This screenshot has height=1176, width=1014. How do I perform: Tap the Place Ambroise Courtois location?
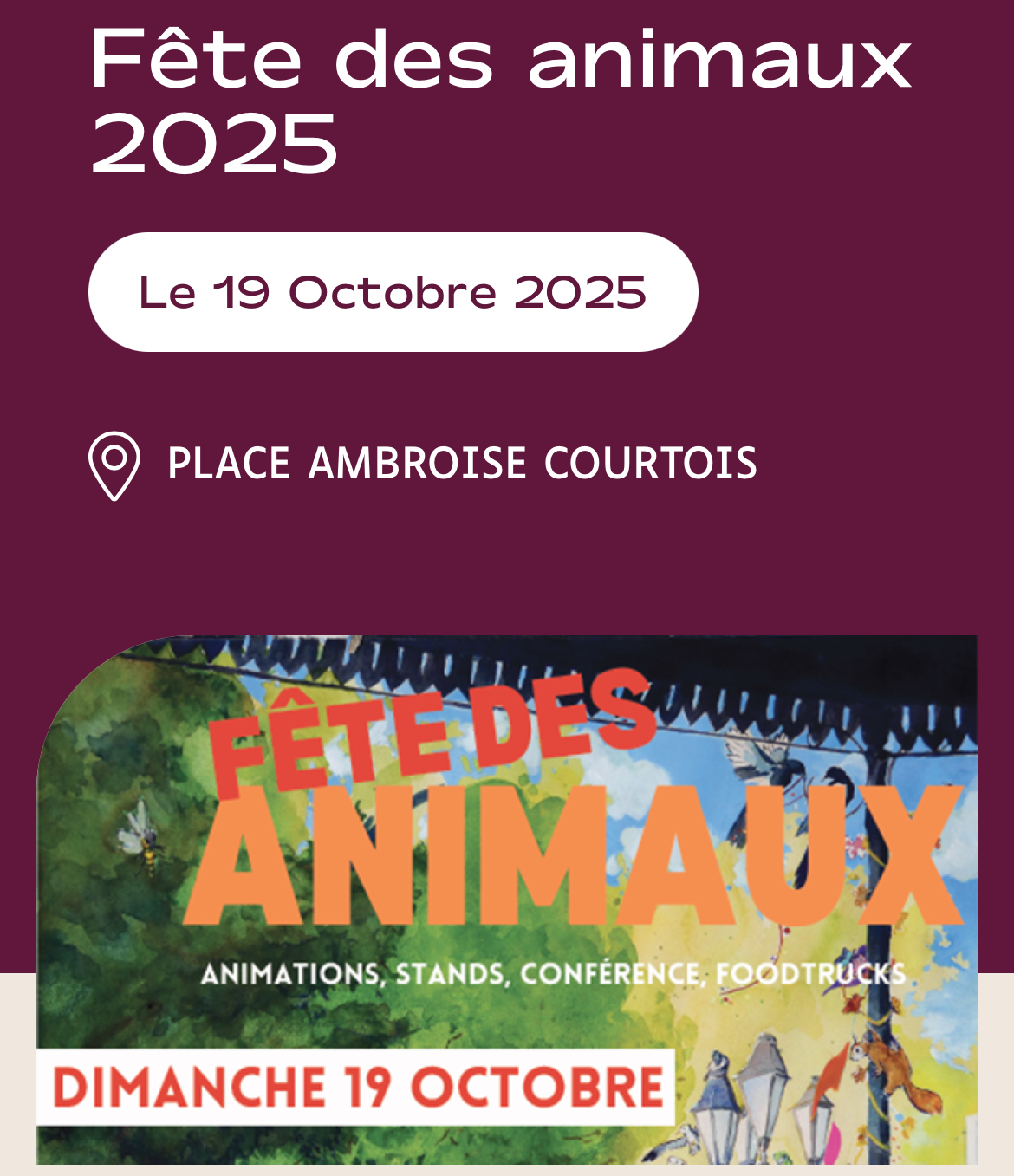[x=461, y=463]
